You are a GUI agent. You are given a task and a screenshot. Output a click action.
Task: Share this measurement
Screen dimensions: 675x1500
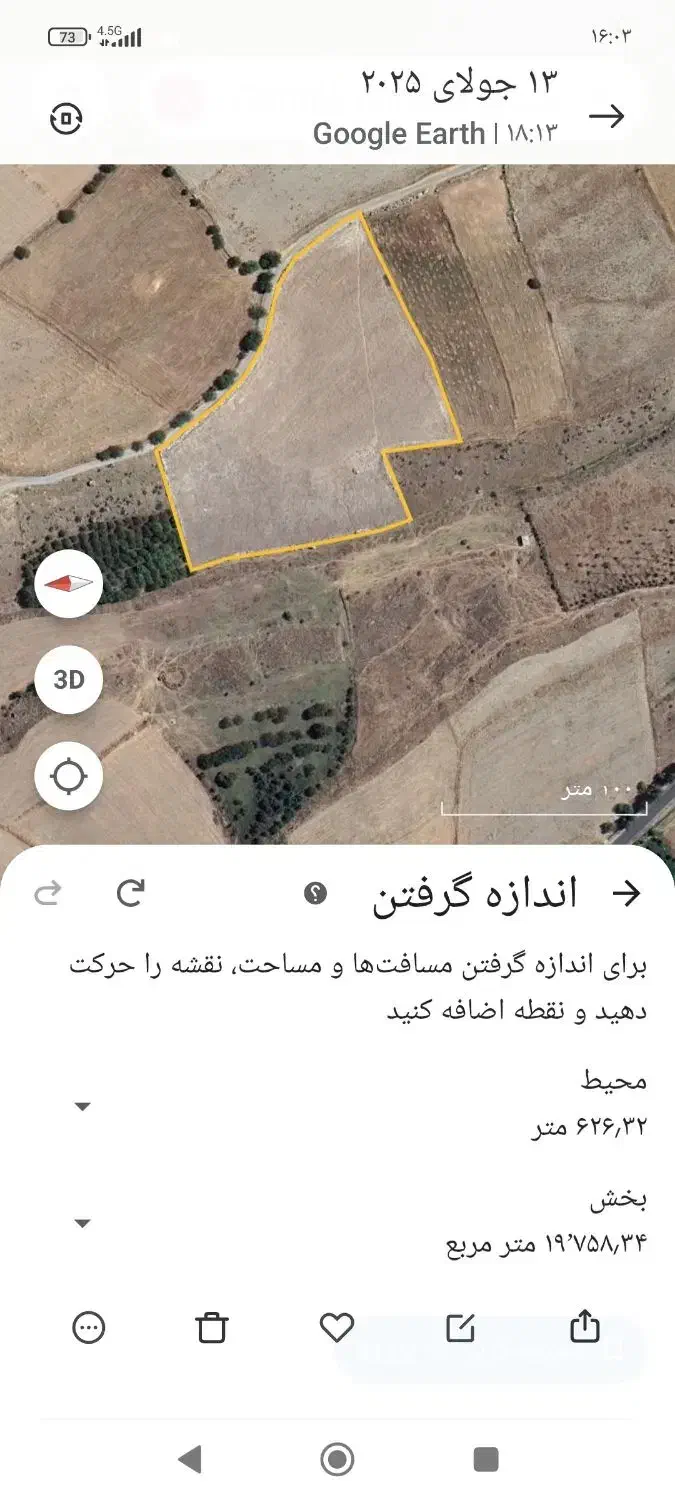coord(584,1327)
